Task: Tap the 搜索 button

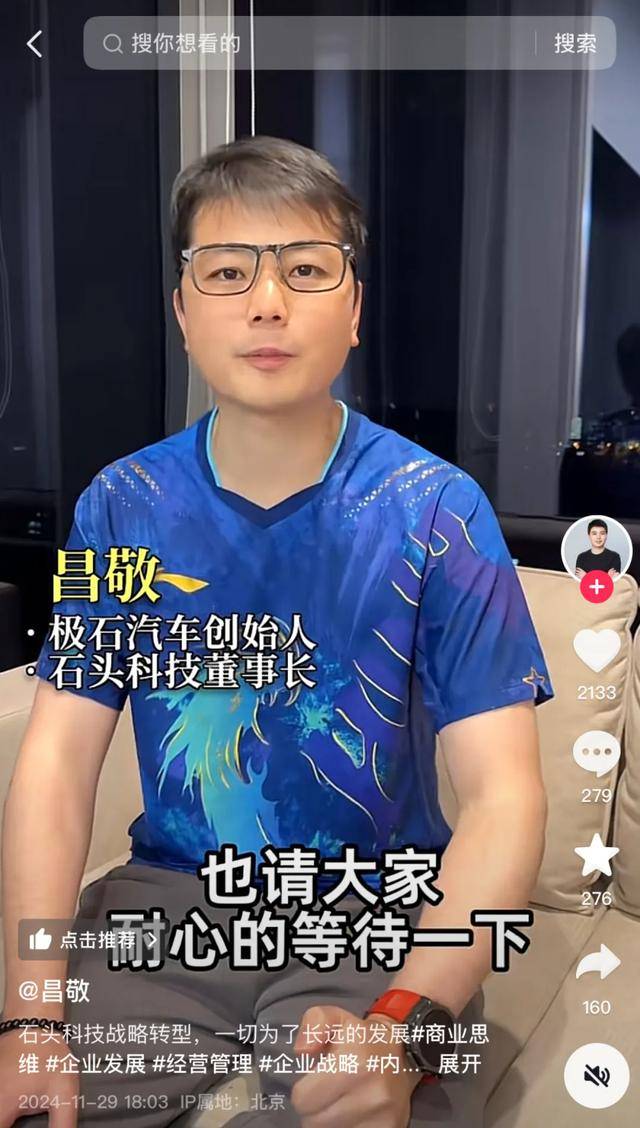Action: click(575, 44)
